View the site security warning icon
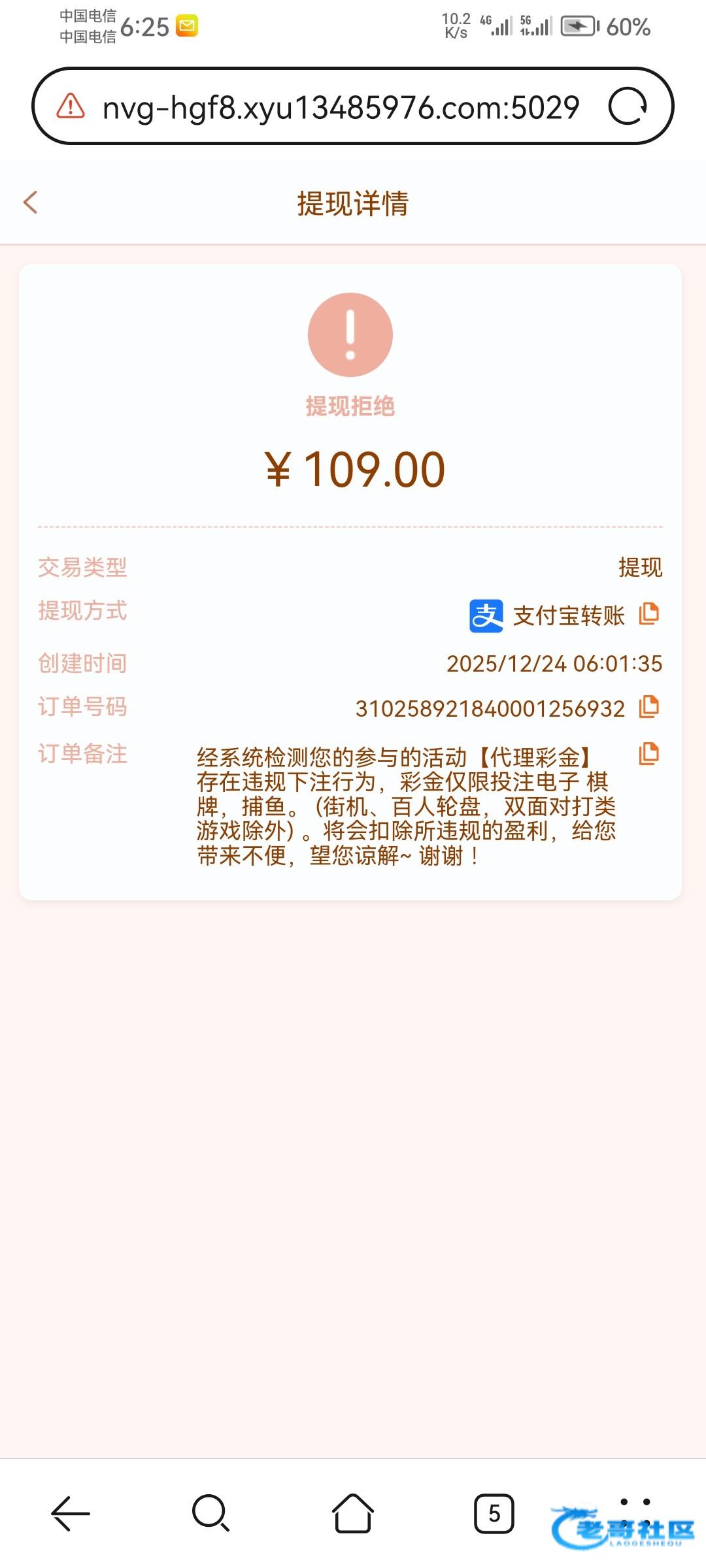706x1568 pixels. point(71,106)
